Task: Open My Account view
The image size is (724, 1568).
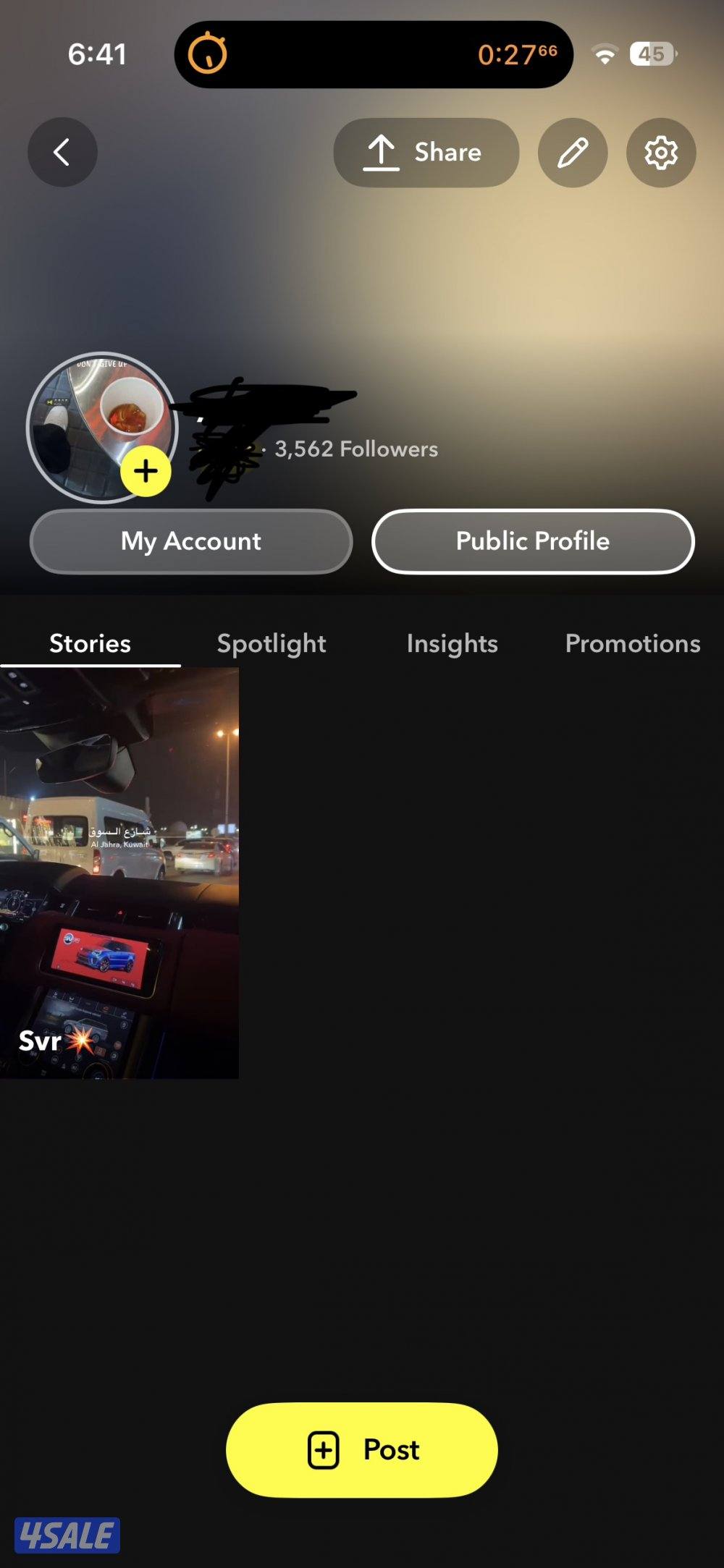Action: pos(190,541)
